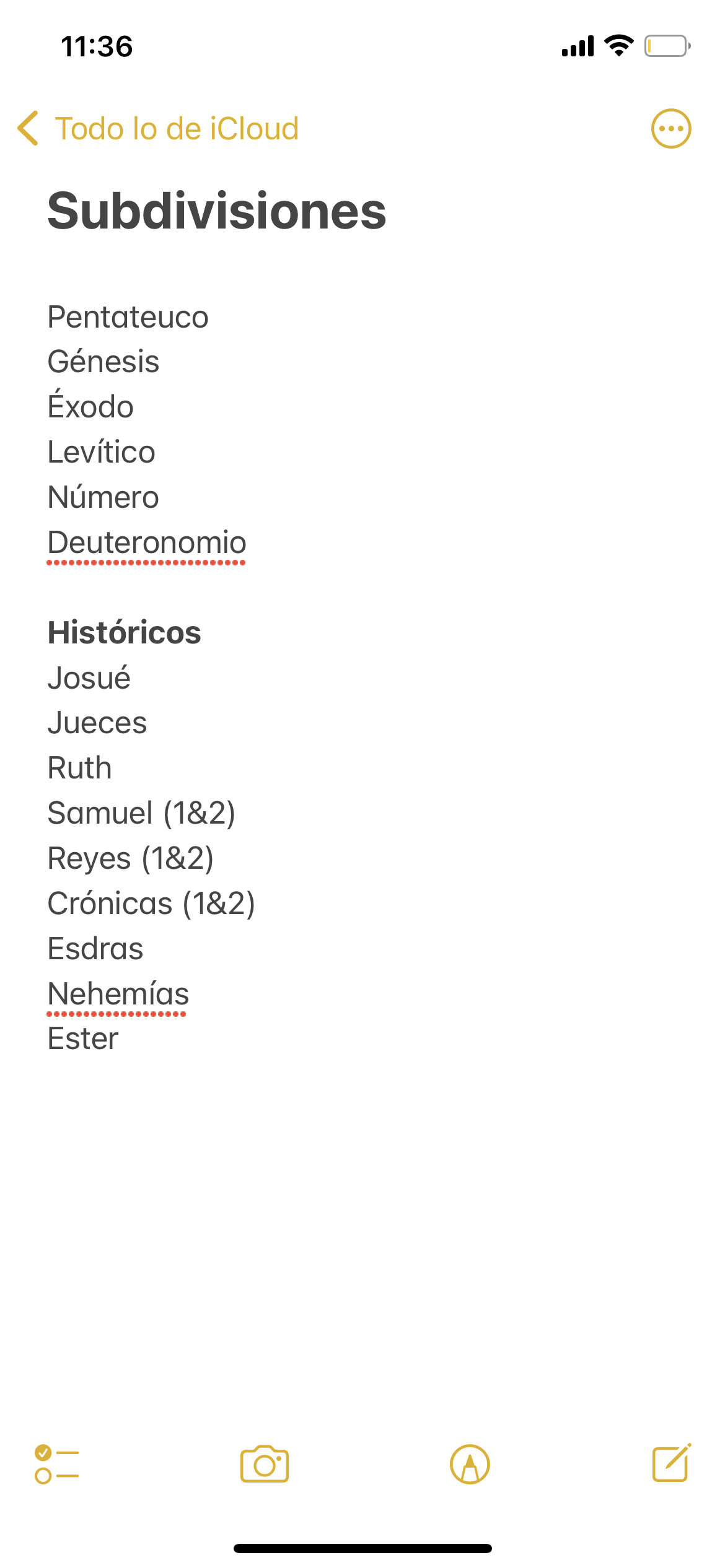The width and height of the screenshot is (725, 1568).
Task: Add a checklist to the note
Action: pyautogui.click(x=56, y=1465)
